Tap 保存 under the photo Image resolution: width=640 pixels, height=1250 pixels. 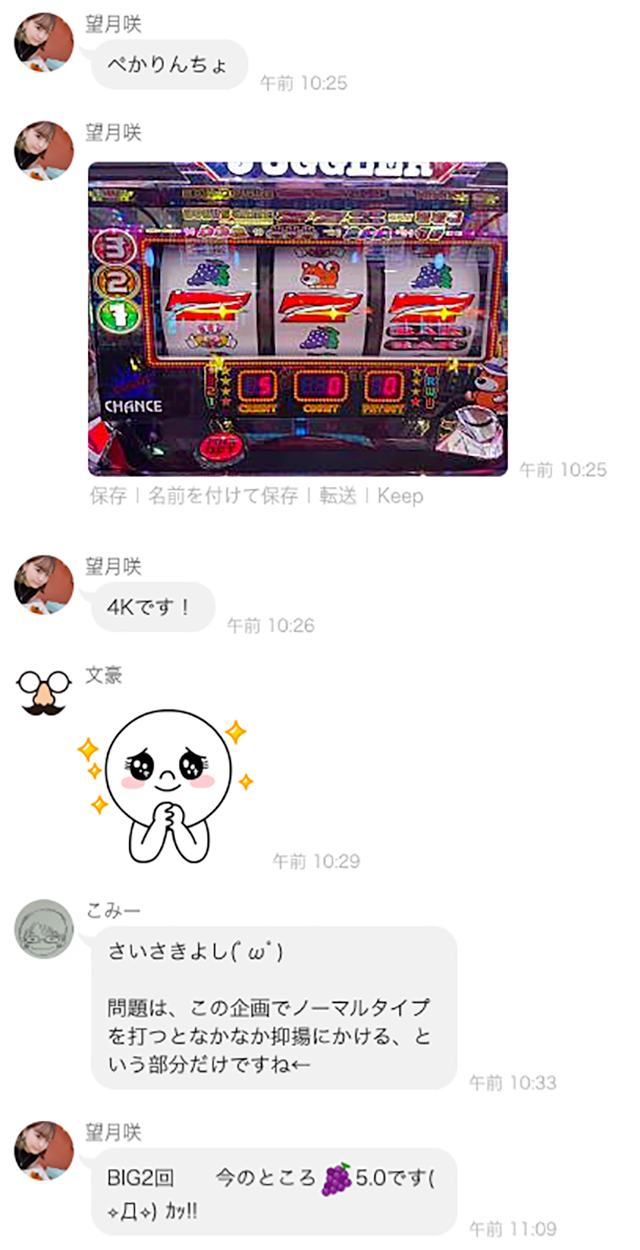[107, 496]
